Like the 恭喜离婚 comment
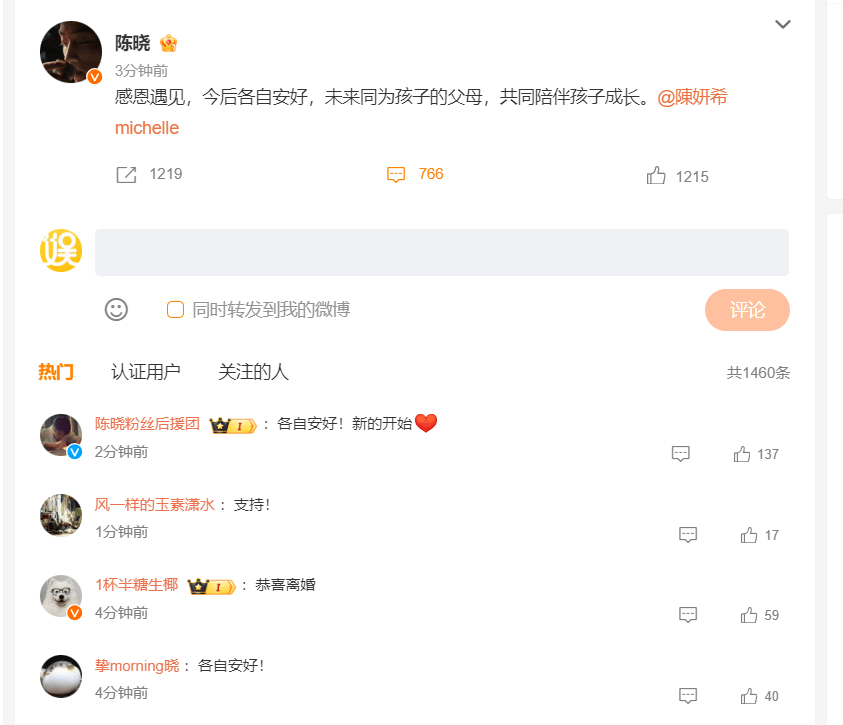Screen dimensions: 843x725 749,615
